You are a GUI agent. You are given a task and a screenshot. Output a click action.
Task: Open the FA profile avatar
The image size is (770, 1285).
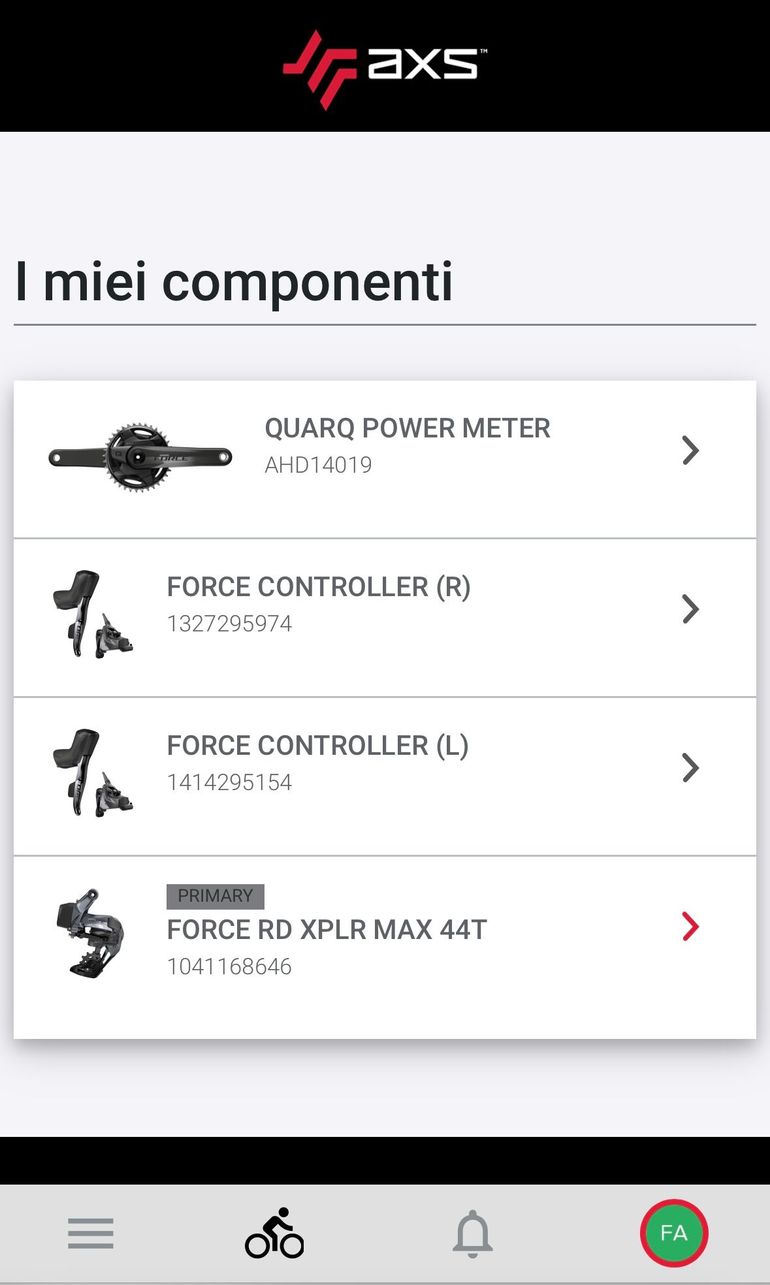point(674,1233)
